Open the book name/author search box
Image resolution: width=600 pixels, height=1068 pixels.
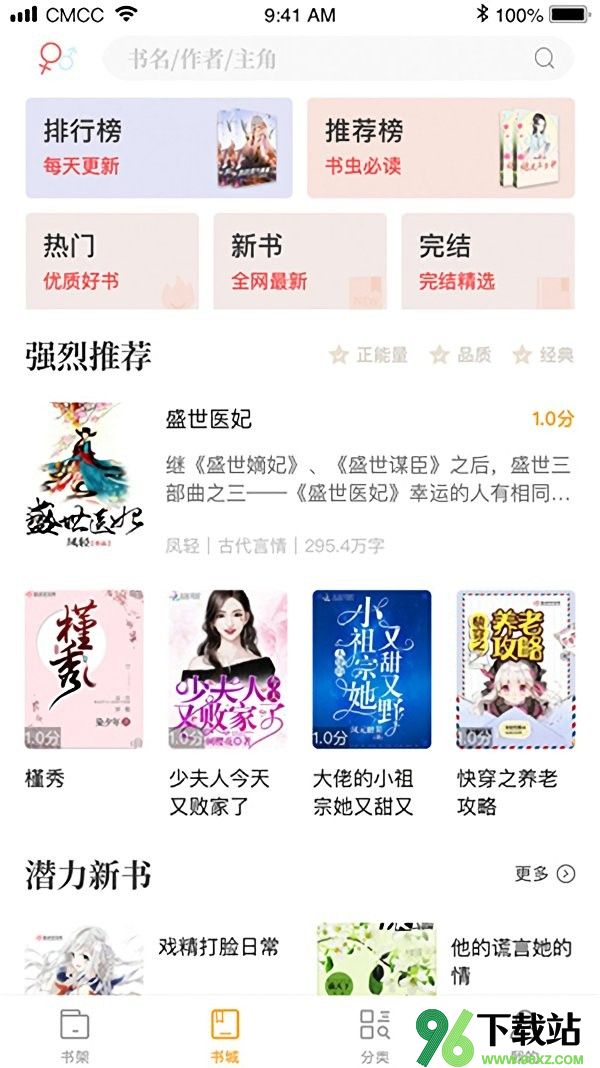(338, 59)
